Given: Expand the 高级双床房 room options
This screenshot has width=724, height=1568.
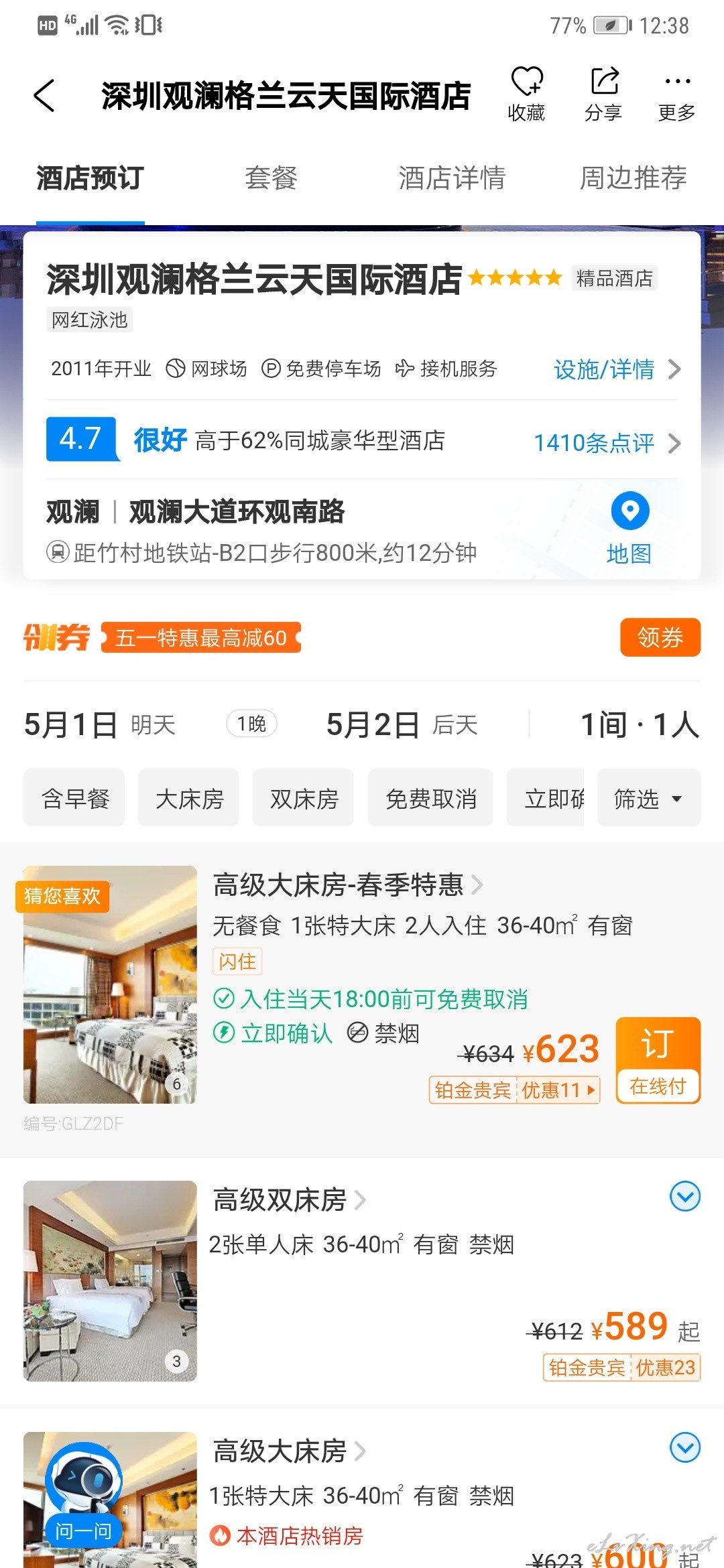Looking at the screenshot, I should (685, 1196).
